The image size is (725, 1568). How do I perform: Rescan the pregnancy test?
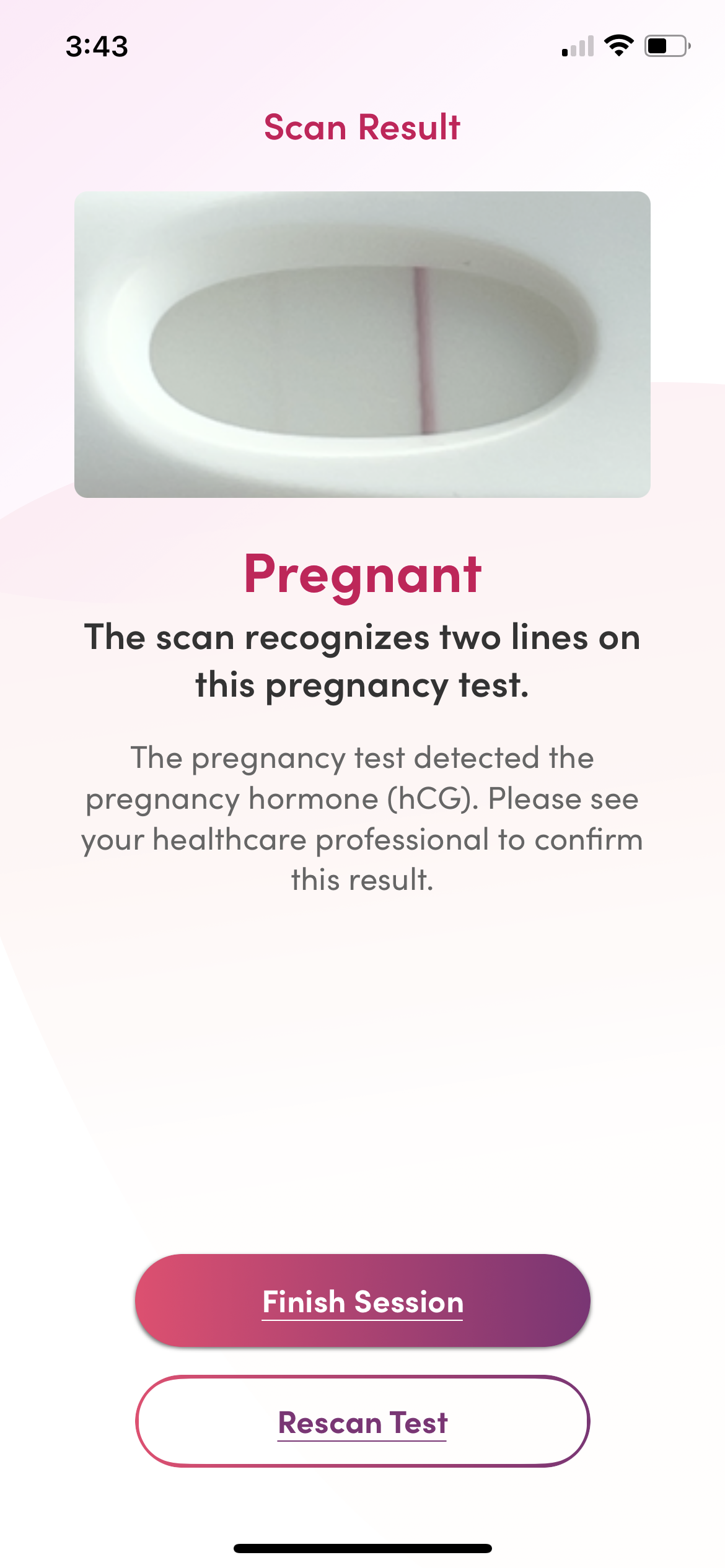[362, 1421]
